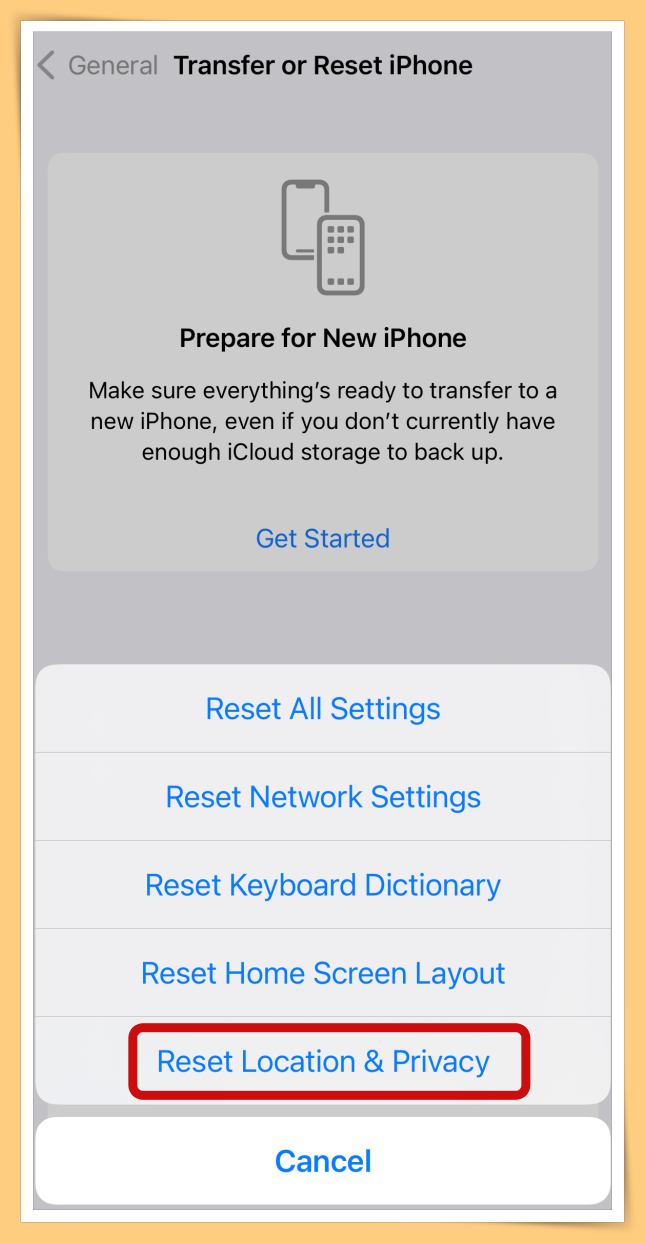Select Reset Network Settings
Screen dimensions: 645x1243
coord(323,797)
